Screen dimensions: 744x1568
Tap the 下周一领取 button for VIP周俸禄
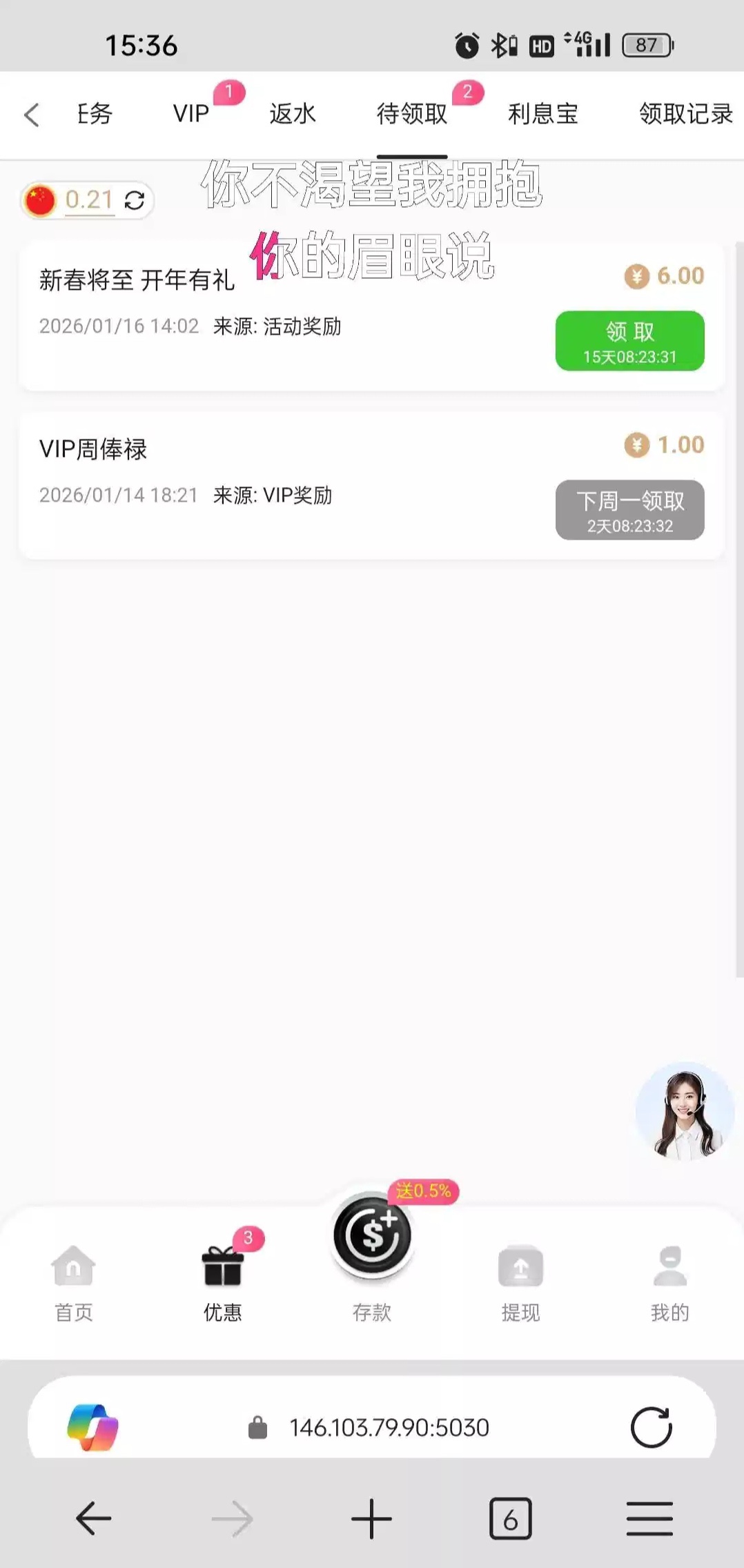(x=629, y=510)
